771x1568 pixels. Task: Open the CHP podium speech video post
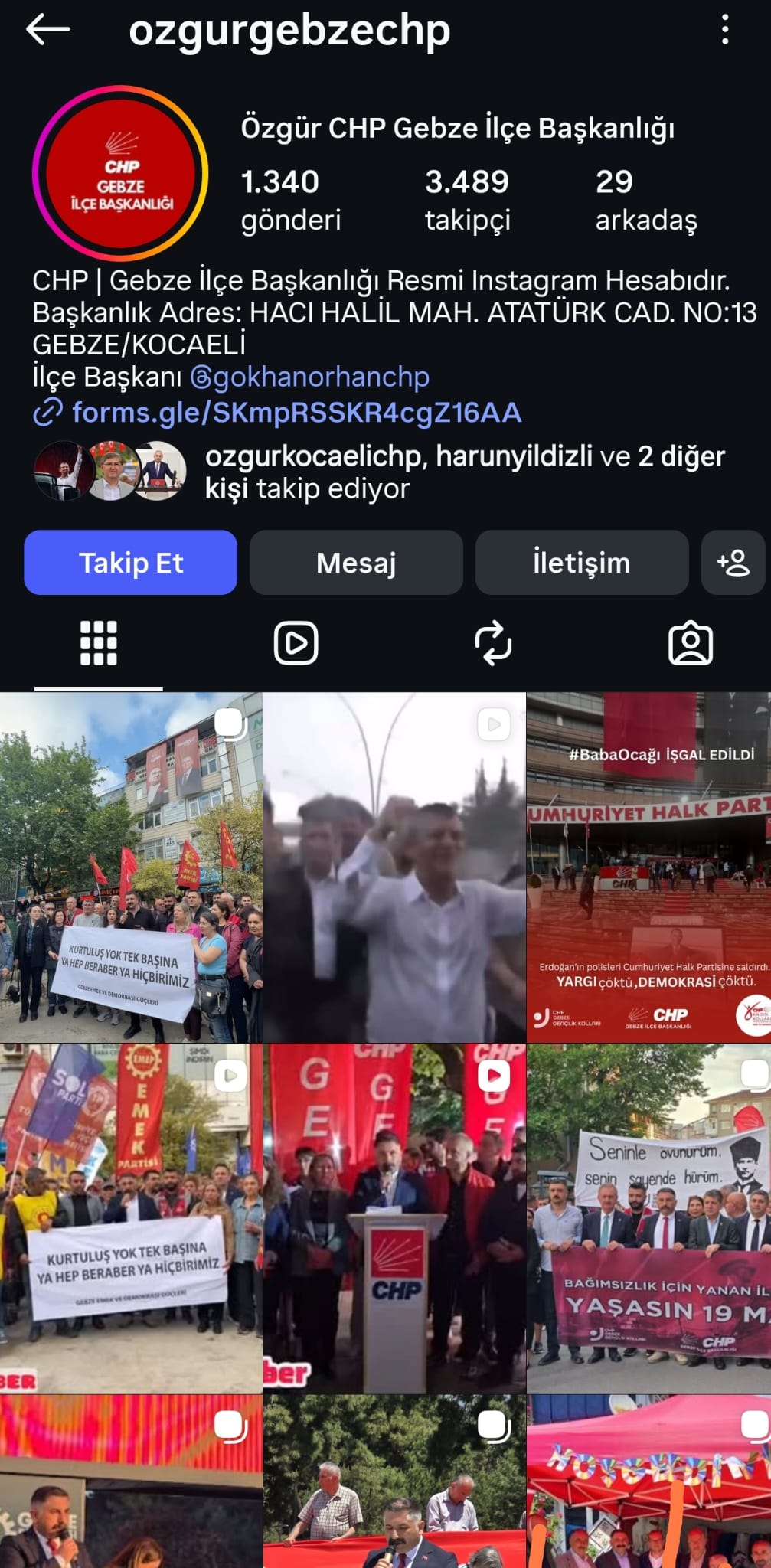pos(394,1218)
